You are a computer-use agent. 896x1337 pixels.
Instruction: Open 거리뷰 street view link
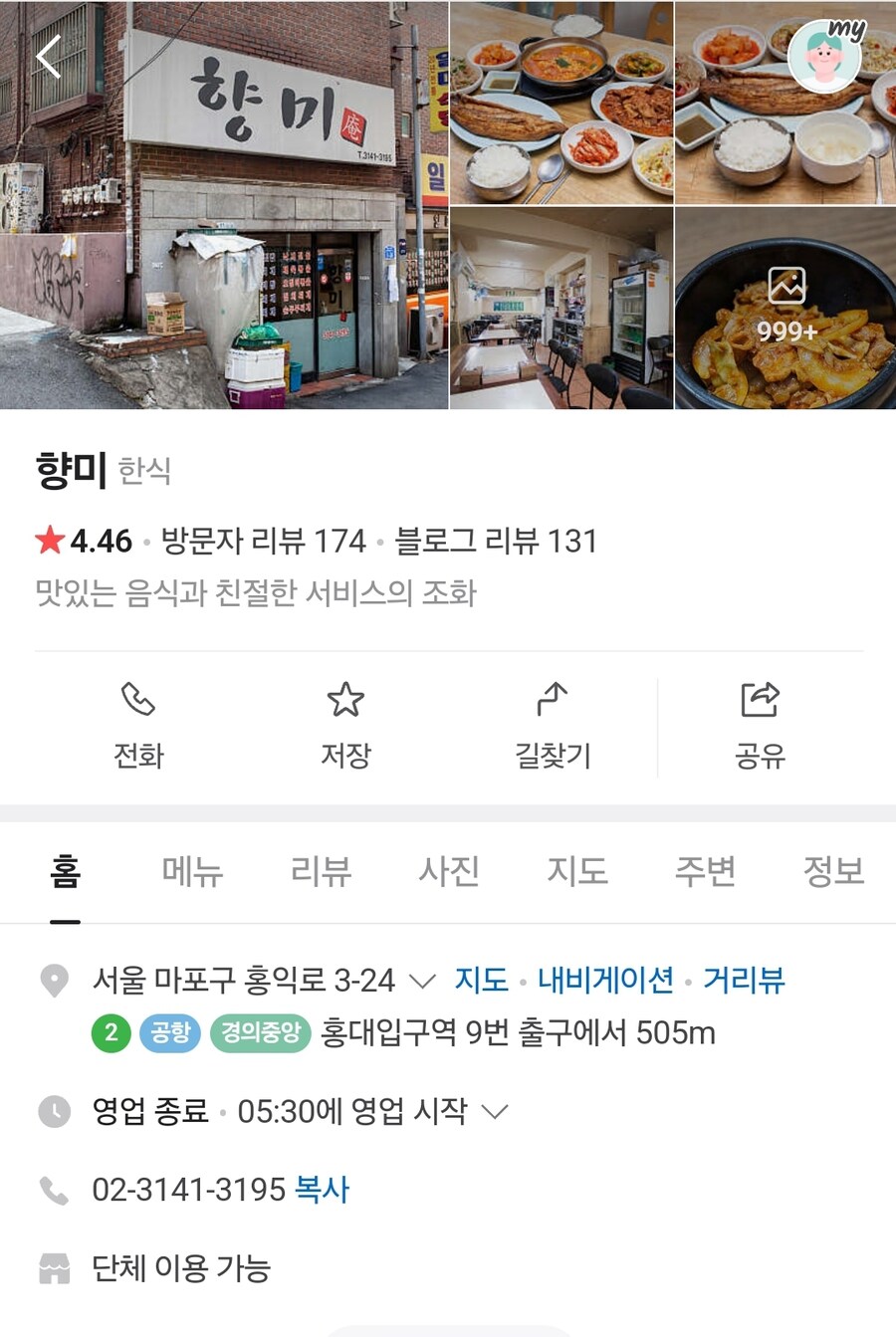(746, 980)
